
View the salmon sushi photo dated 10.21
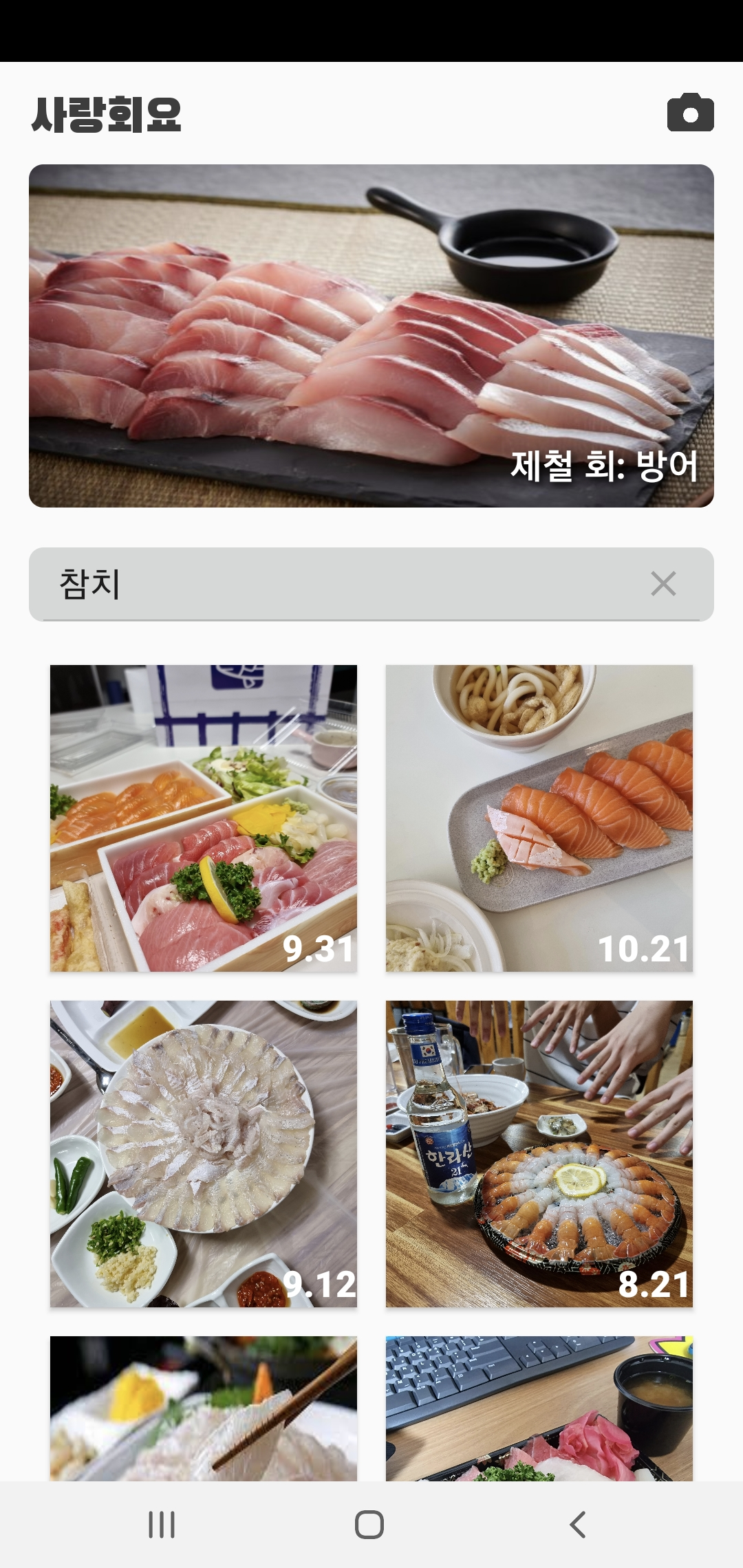click(539, 818)
